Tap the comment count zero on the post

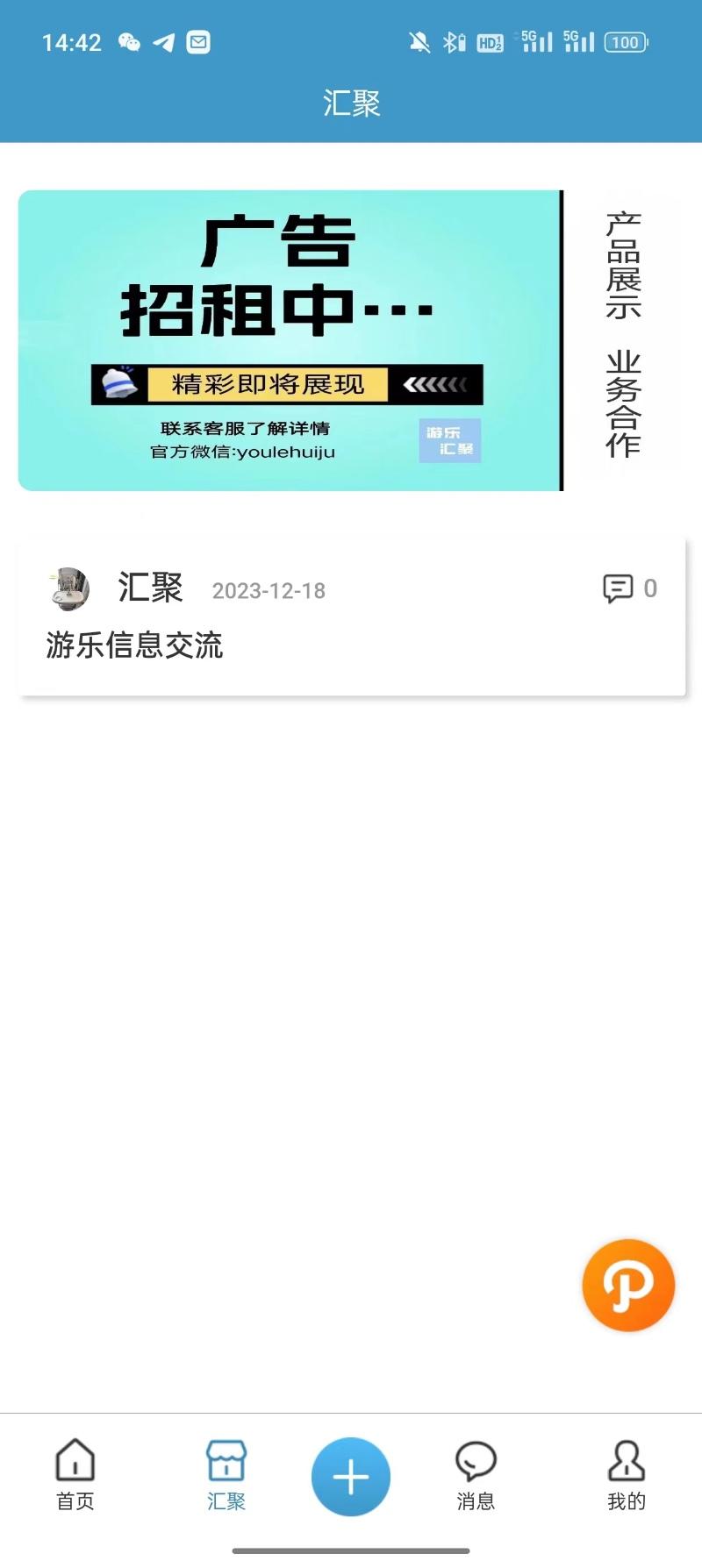point(651,588)
